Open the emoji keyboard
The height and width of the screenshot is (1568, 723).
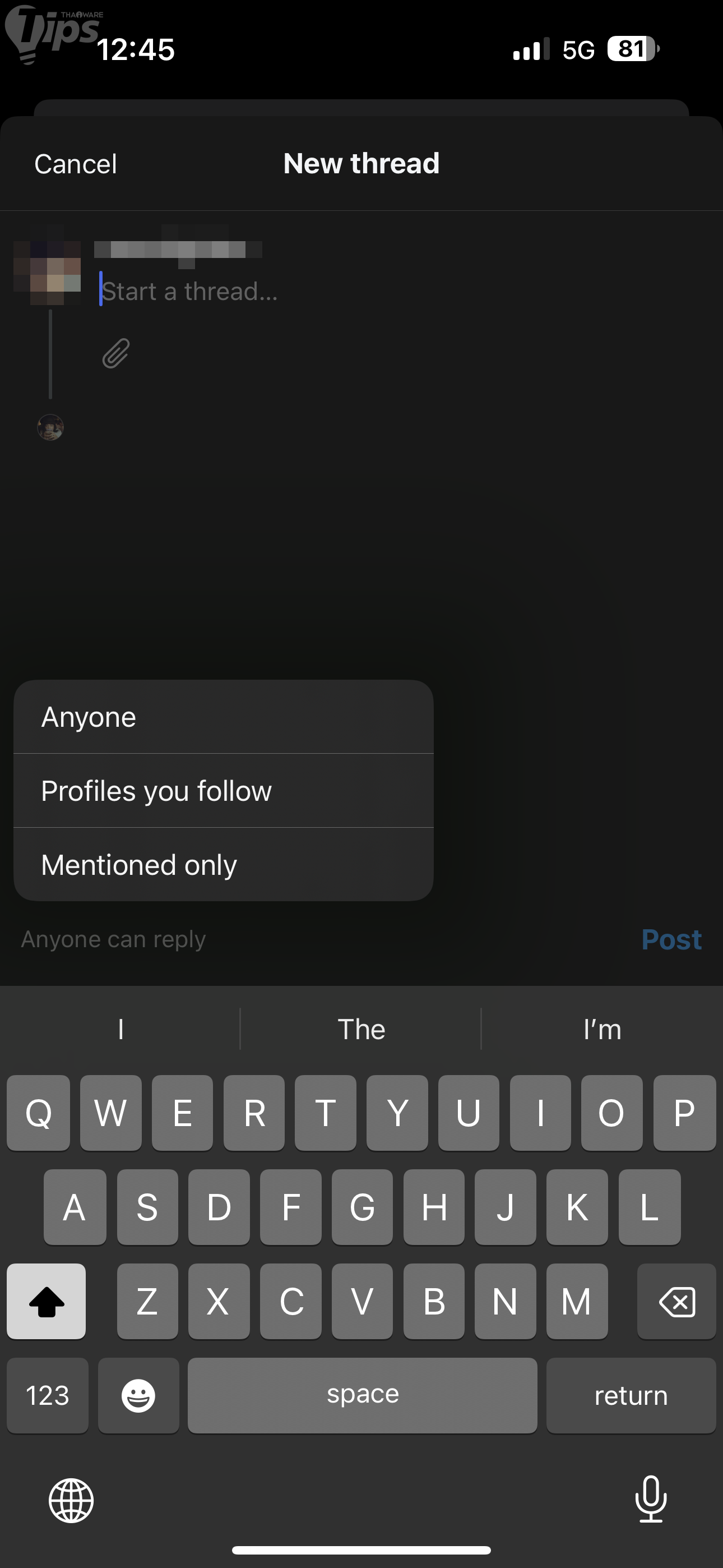click(138, 1395)
